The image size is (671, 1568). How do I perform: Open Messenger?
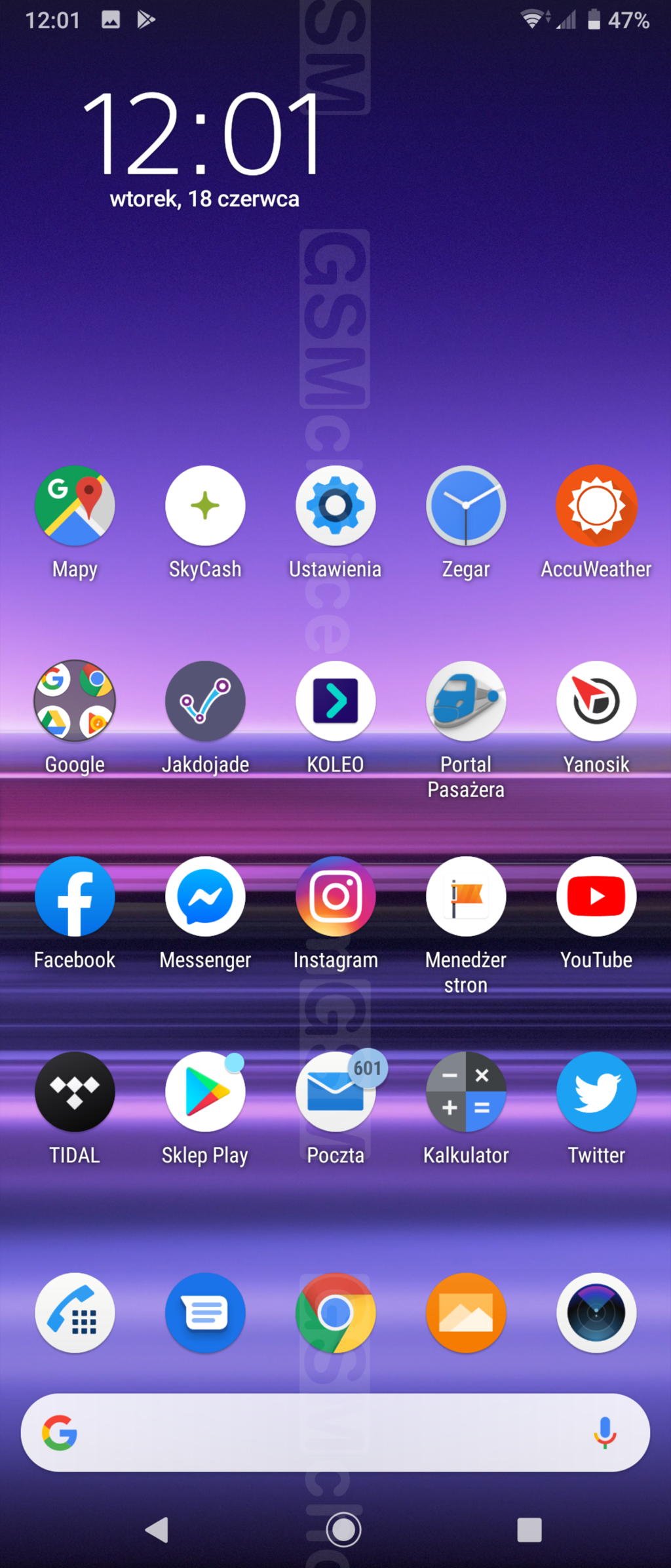pos(205,896)
